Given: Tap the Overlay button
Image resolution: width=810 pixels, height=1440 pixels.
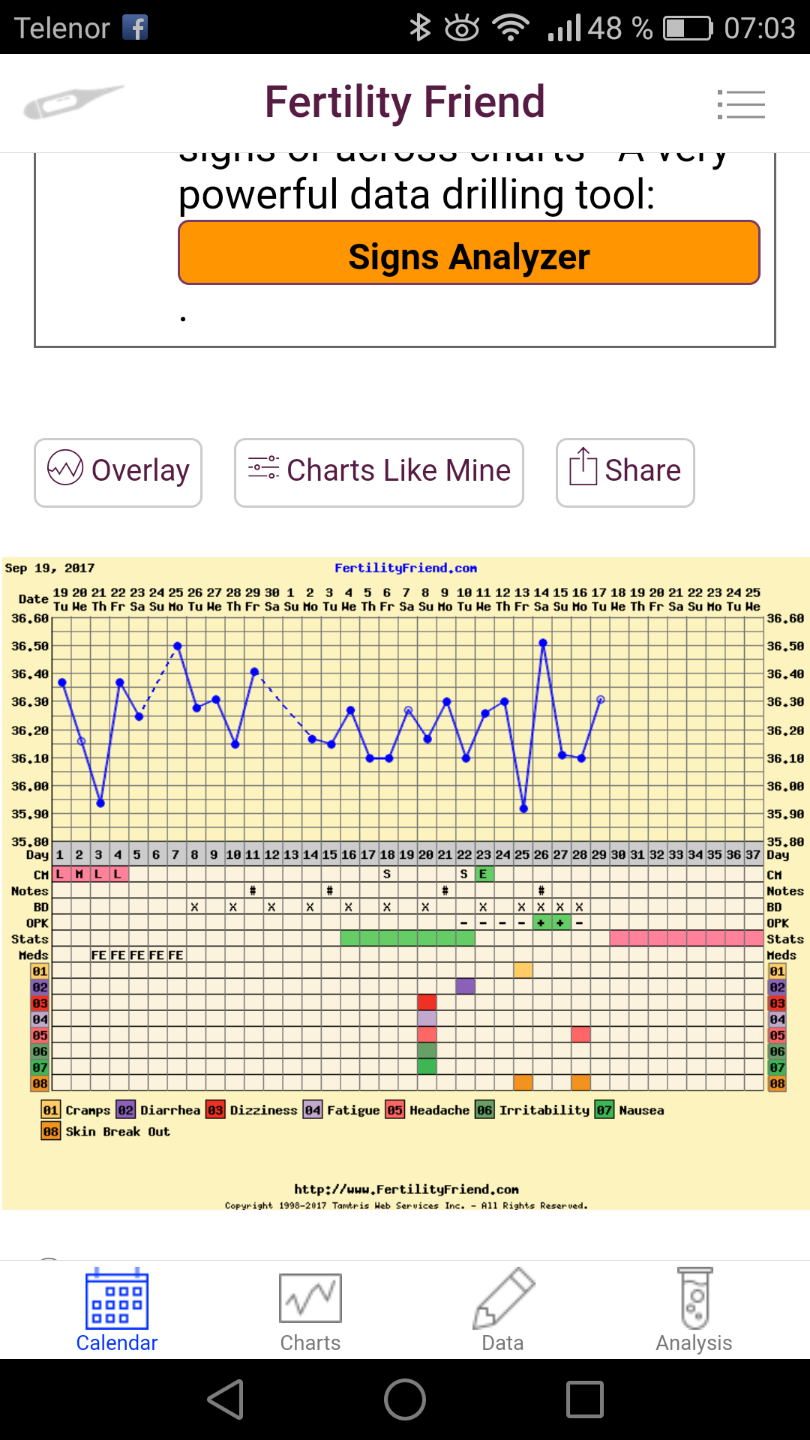Looking at the screenshot, I should coord(118,472).
